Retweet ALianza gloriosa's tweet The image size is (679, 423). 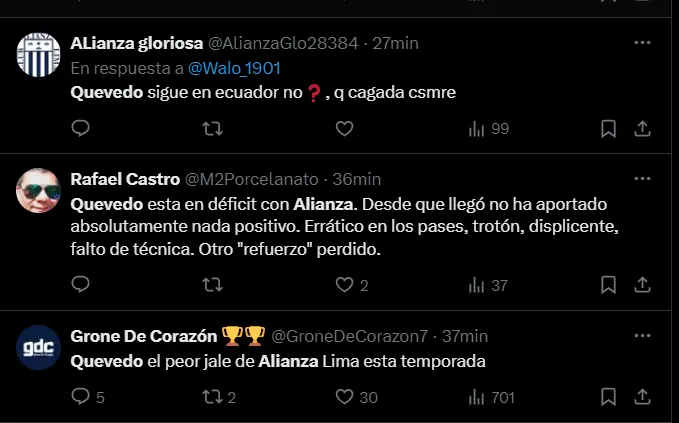(x=212, y=128)
